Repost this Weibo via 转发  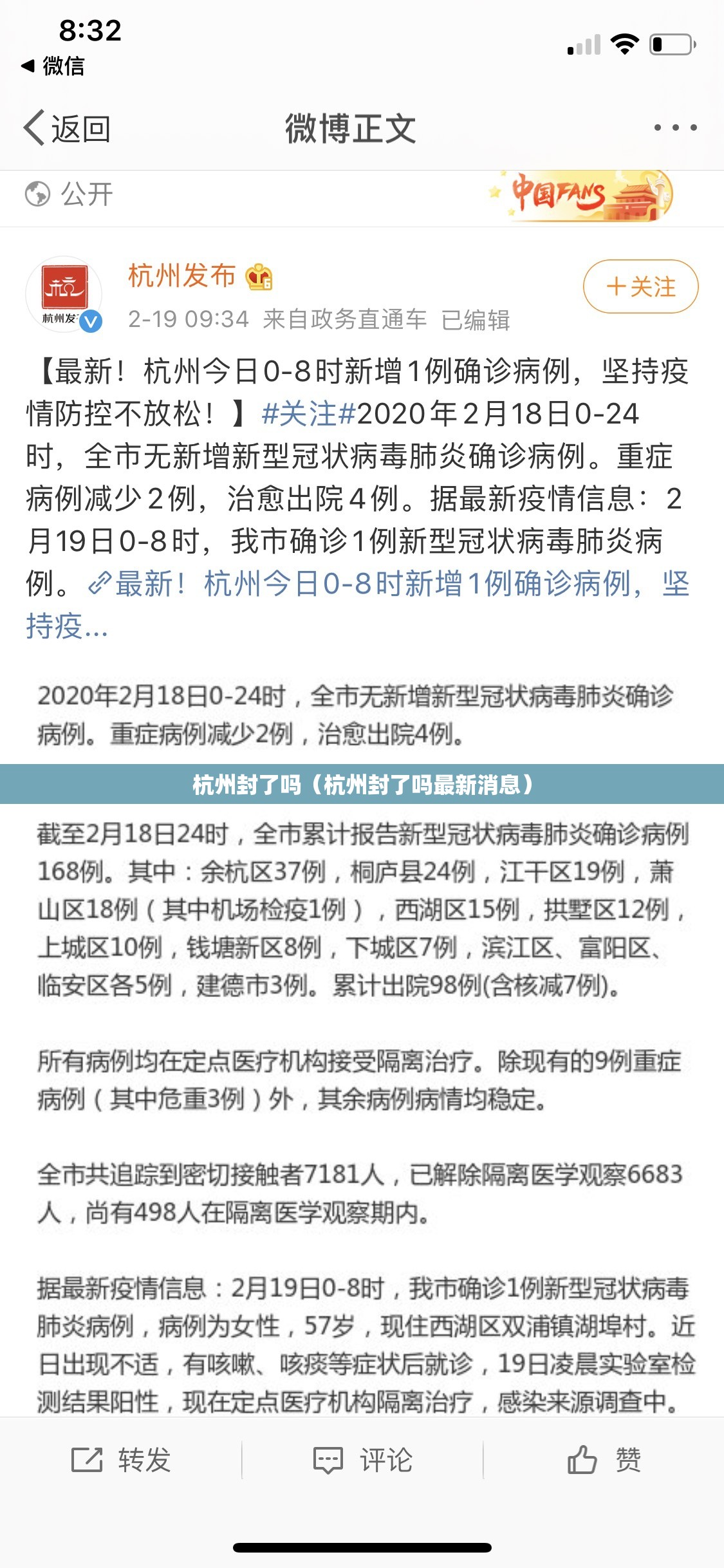121,1460
